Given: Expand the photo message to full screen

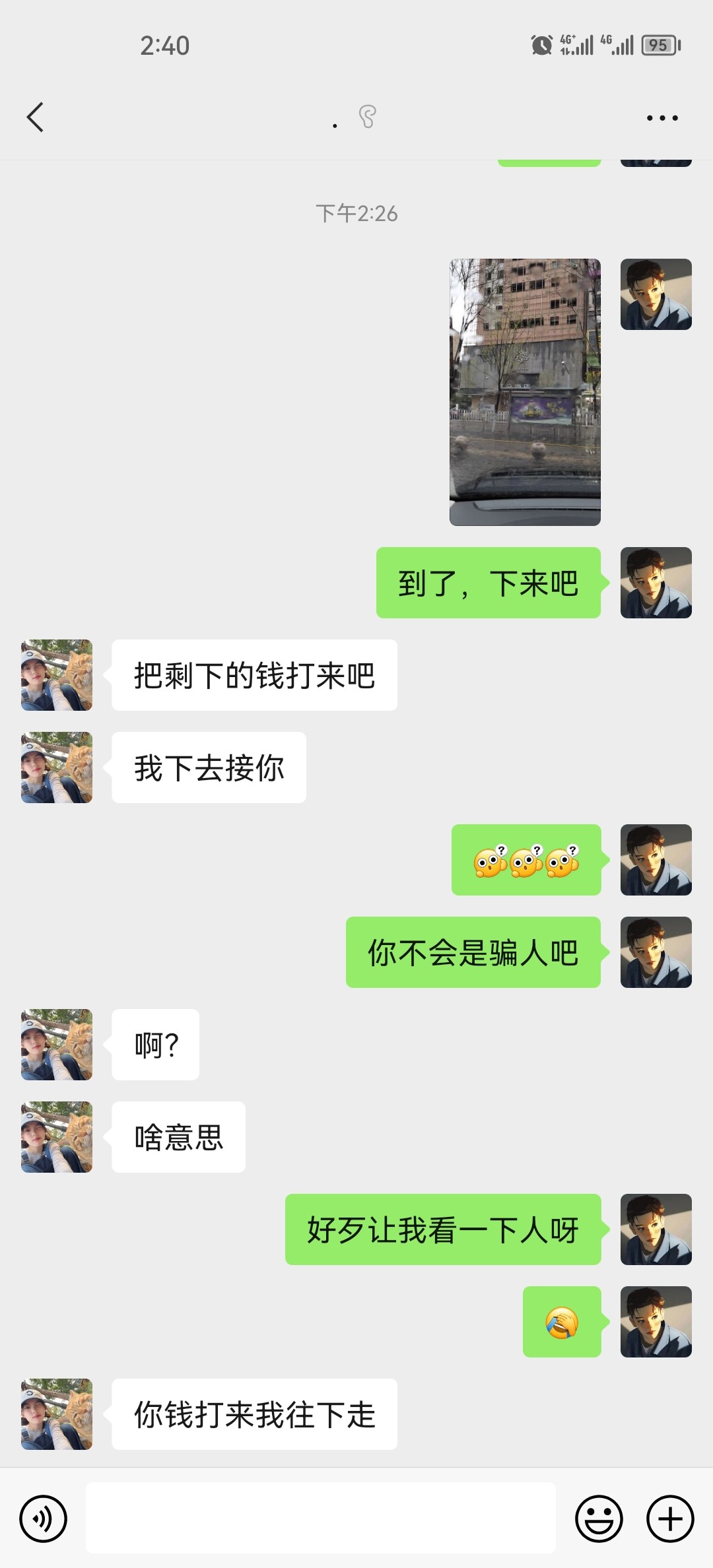Looking at the screenshot, I should click(x=524, y=391).
